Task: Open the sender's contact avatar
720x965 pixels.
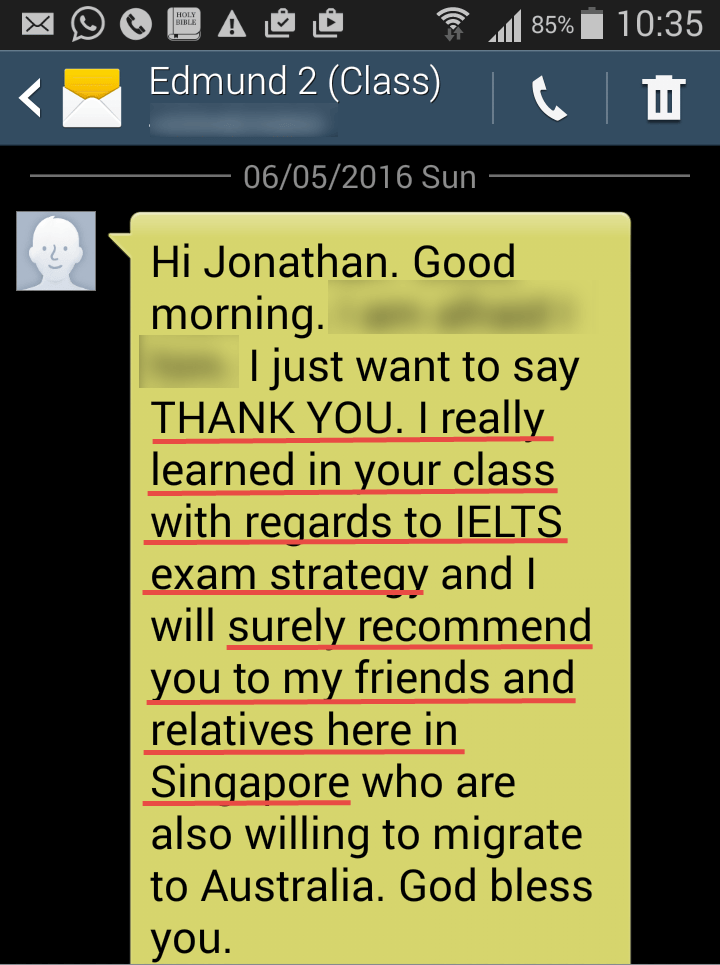Action: (x=56, y=251)
